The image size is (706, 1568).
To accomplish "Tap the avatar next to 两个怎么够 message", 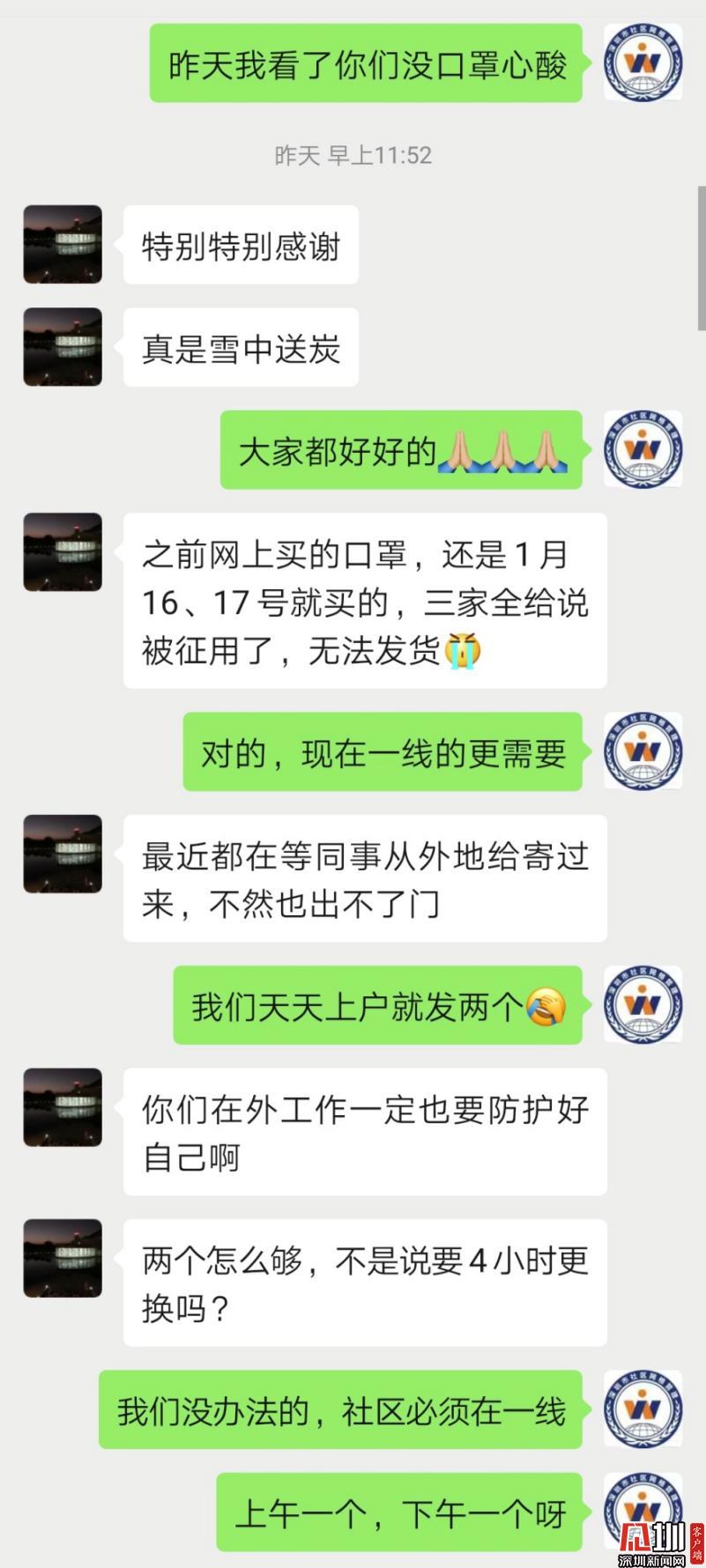I will 63,1258.
